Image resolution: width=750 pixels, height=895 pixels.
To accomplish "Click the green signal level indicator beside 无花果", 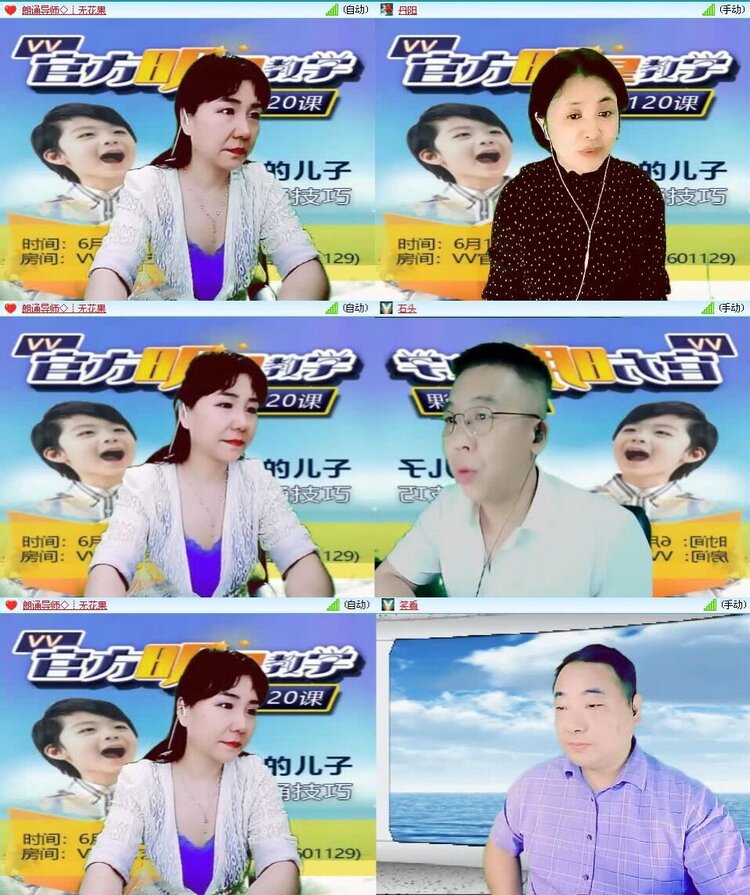I will 330,10.
